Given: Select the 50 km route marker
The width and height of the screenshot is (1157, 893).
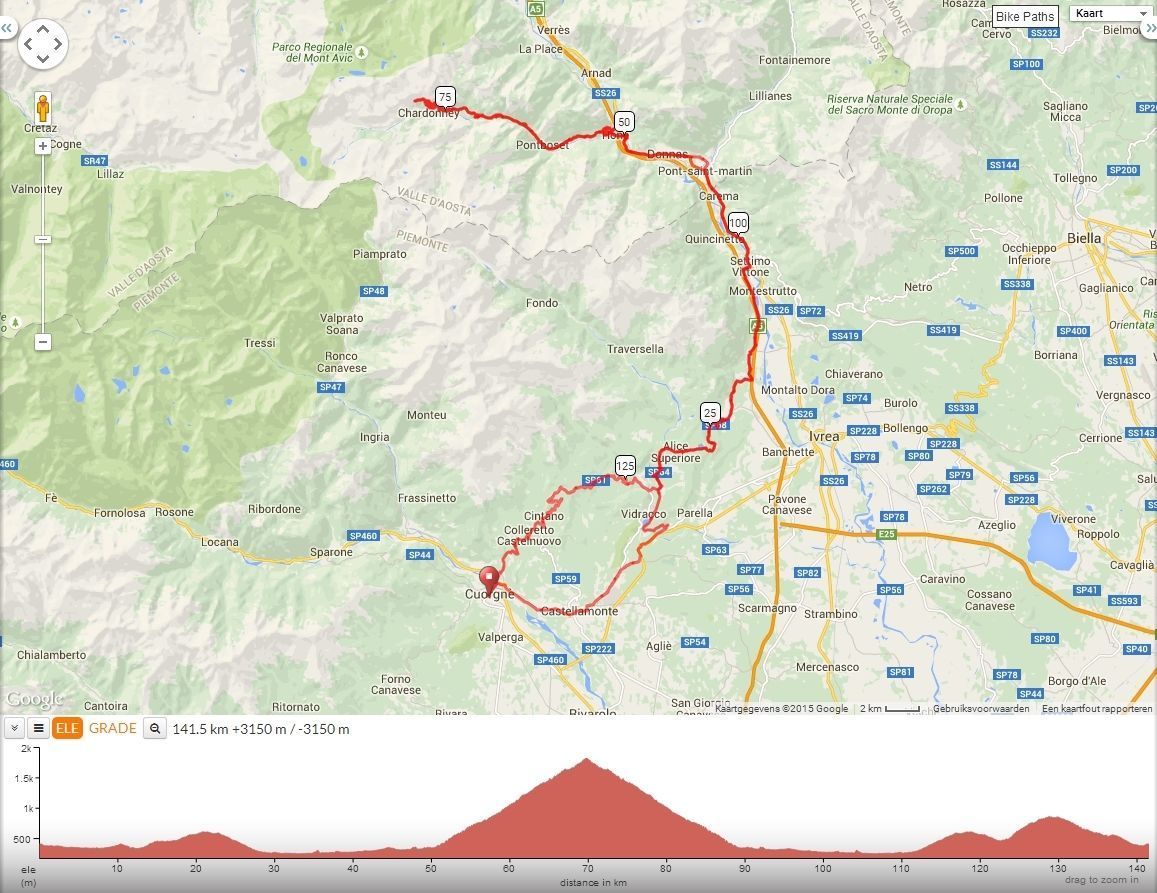Looking at the screenshot, I should coord(624,121).
